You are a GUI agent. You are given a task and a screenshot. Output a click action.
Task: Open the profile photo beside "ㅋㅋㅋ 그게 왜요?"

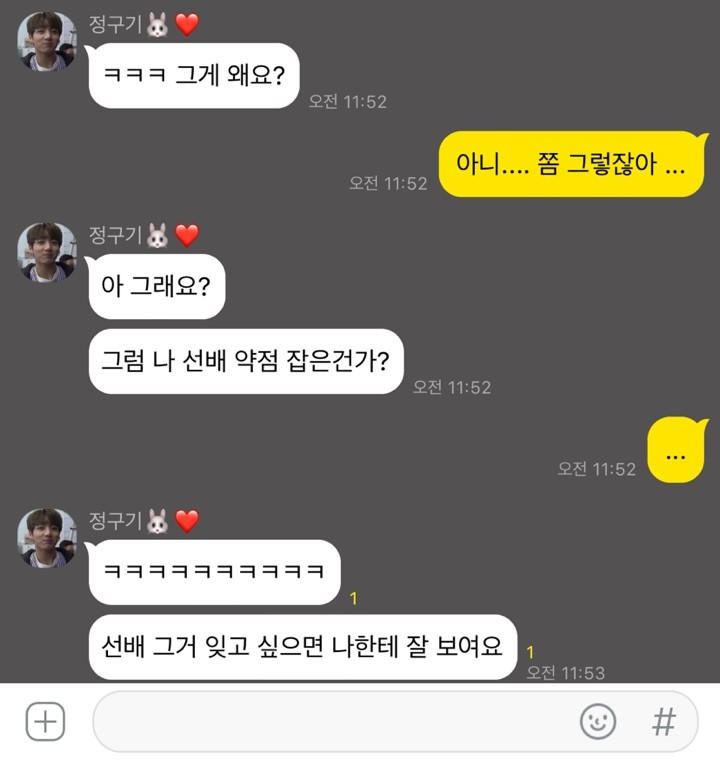(47, 42)
